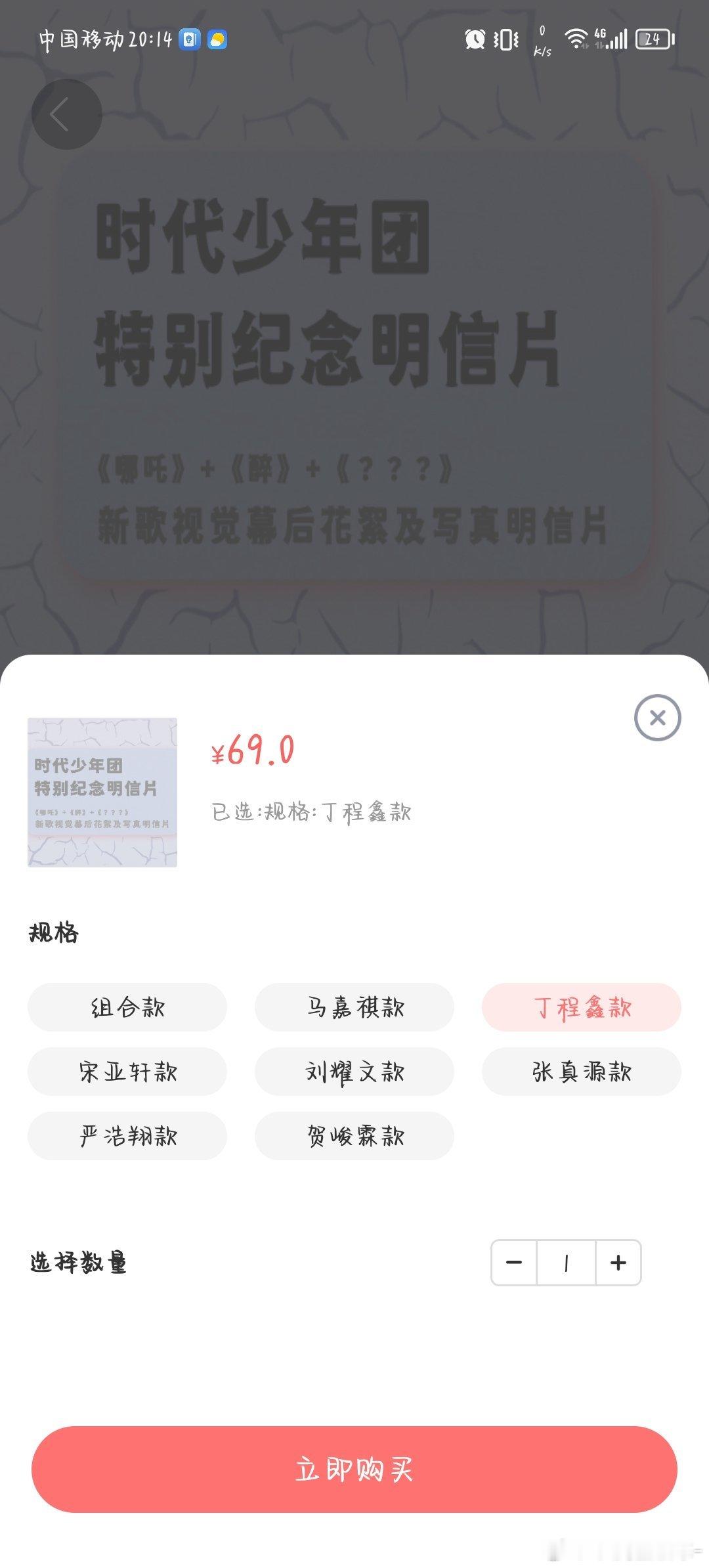
Task: Select the 严浩翔款 variant
Action: coord(127,1137)
